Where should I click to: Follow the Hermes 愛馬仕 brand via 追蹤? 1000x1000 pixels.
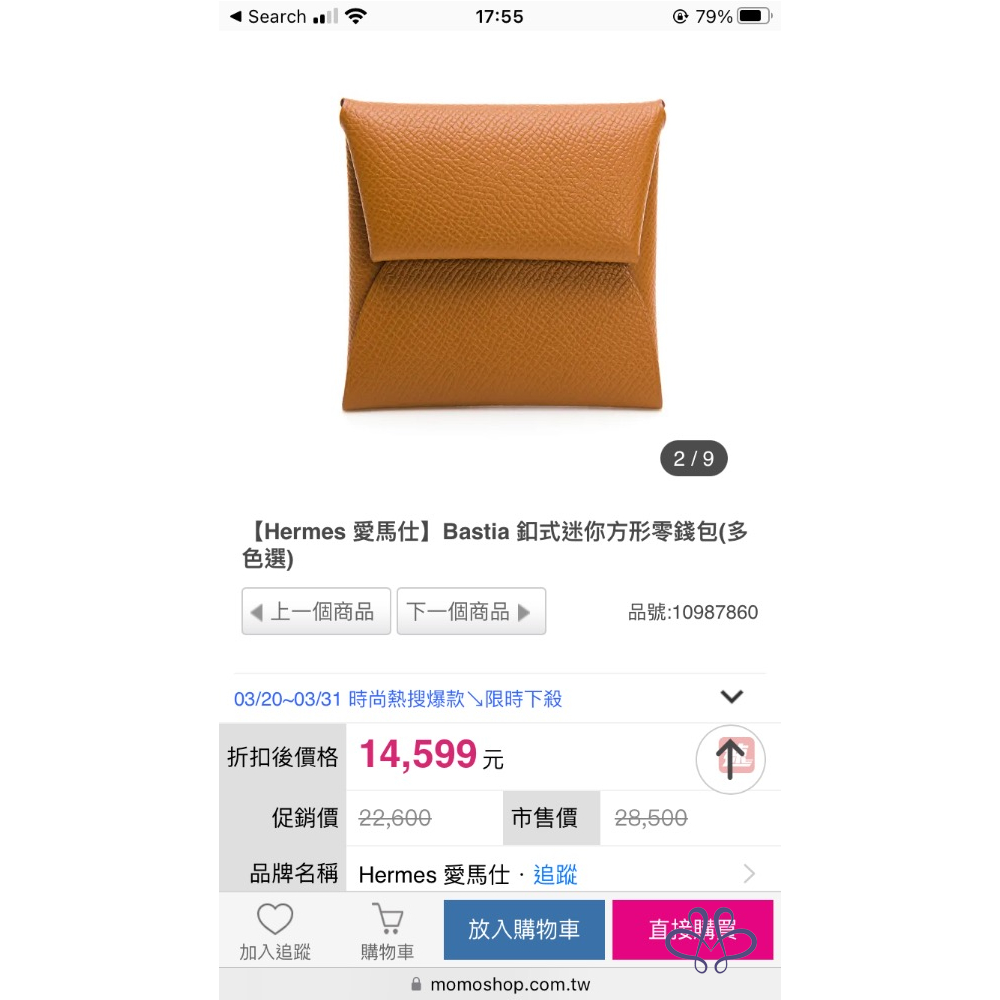coord(555,875)
